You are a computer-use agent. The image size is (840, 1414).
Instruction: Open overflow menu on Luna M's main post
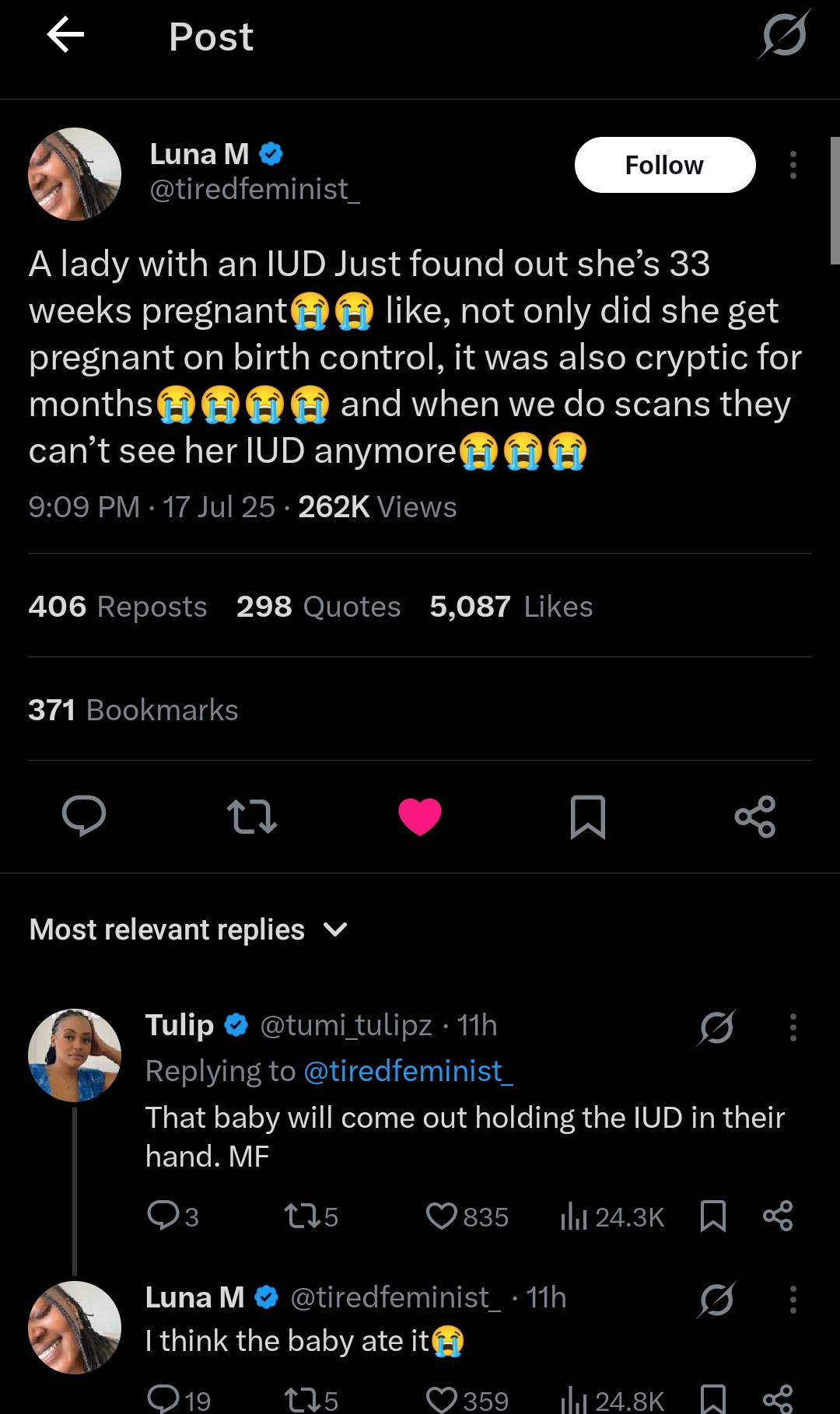793,165
